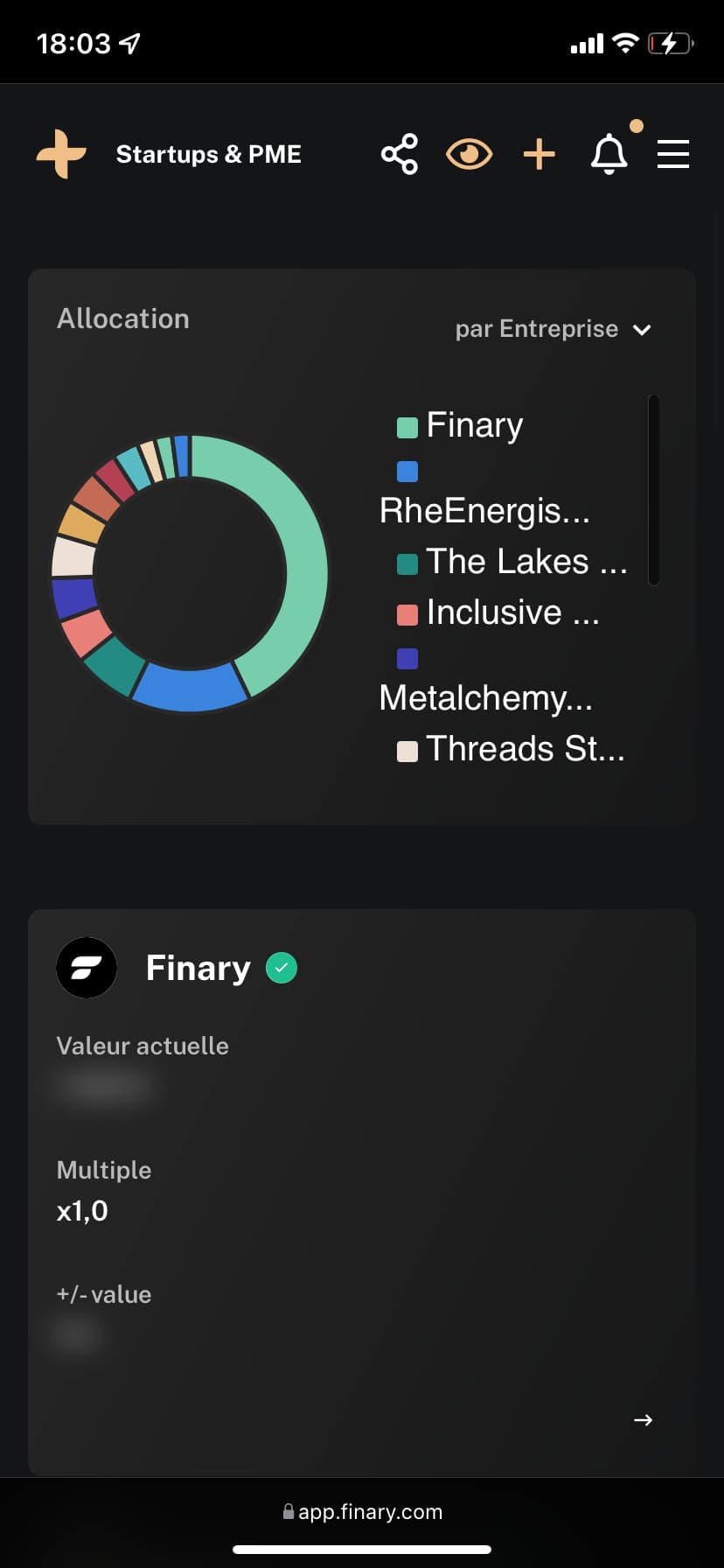The width and height of the screenshot is (724, 1568).
Task: Open the hamburger menu
Action: tap(673, 154)
